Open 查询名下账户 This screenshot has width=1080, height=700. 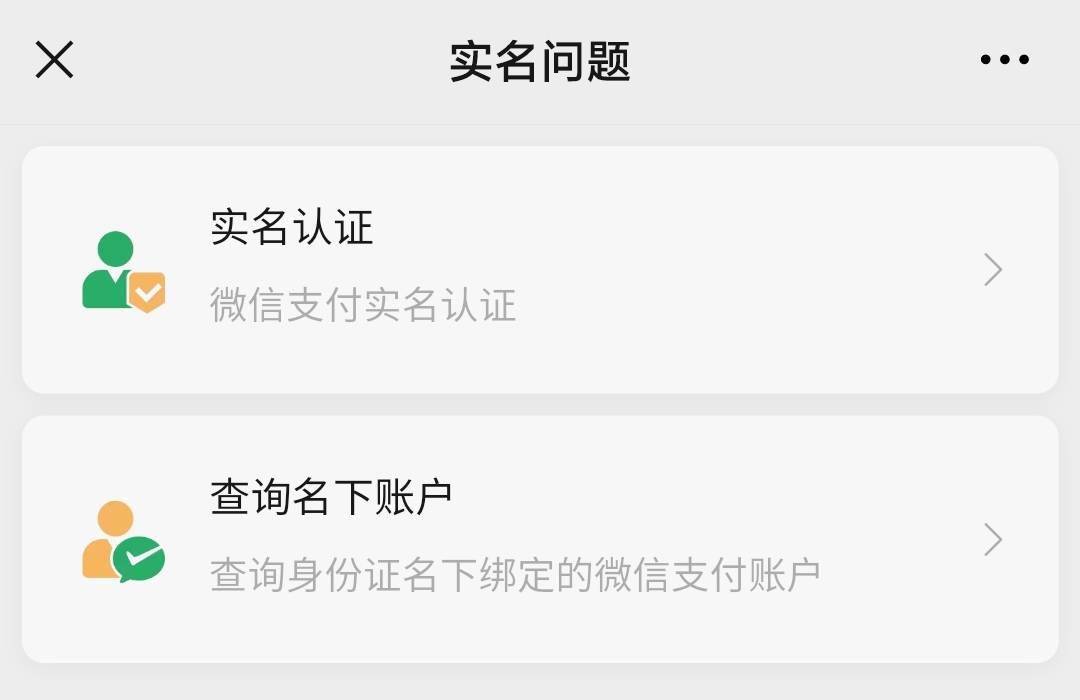(540, 540)
